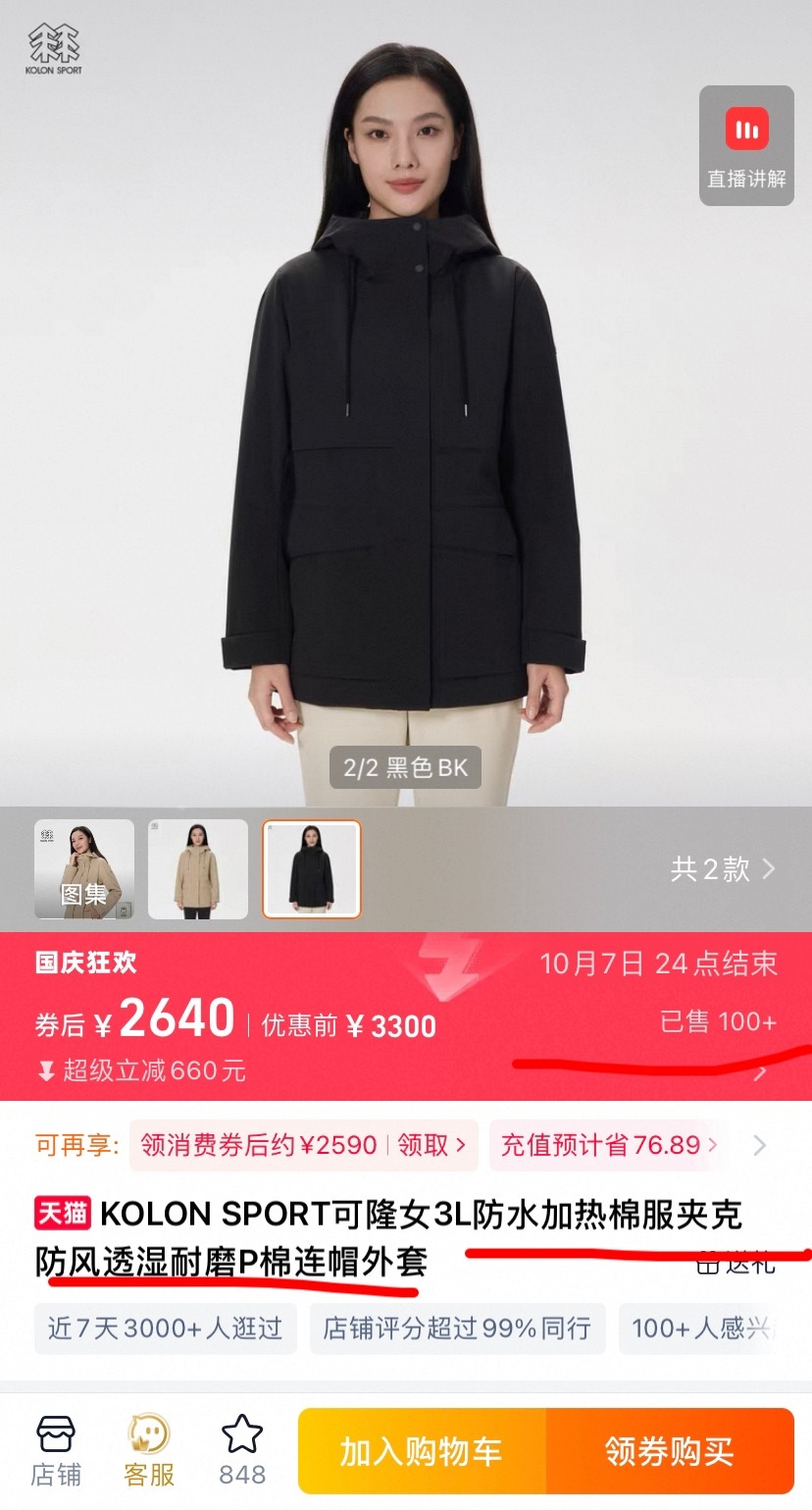This screenshot has height=1510, width=812.
Task: Expand more offers with the right chevron
Action: (760, 1145)
